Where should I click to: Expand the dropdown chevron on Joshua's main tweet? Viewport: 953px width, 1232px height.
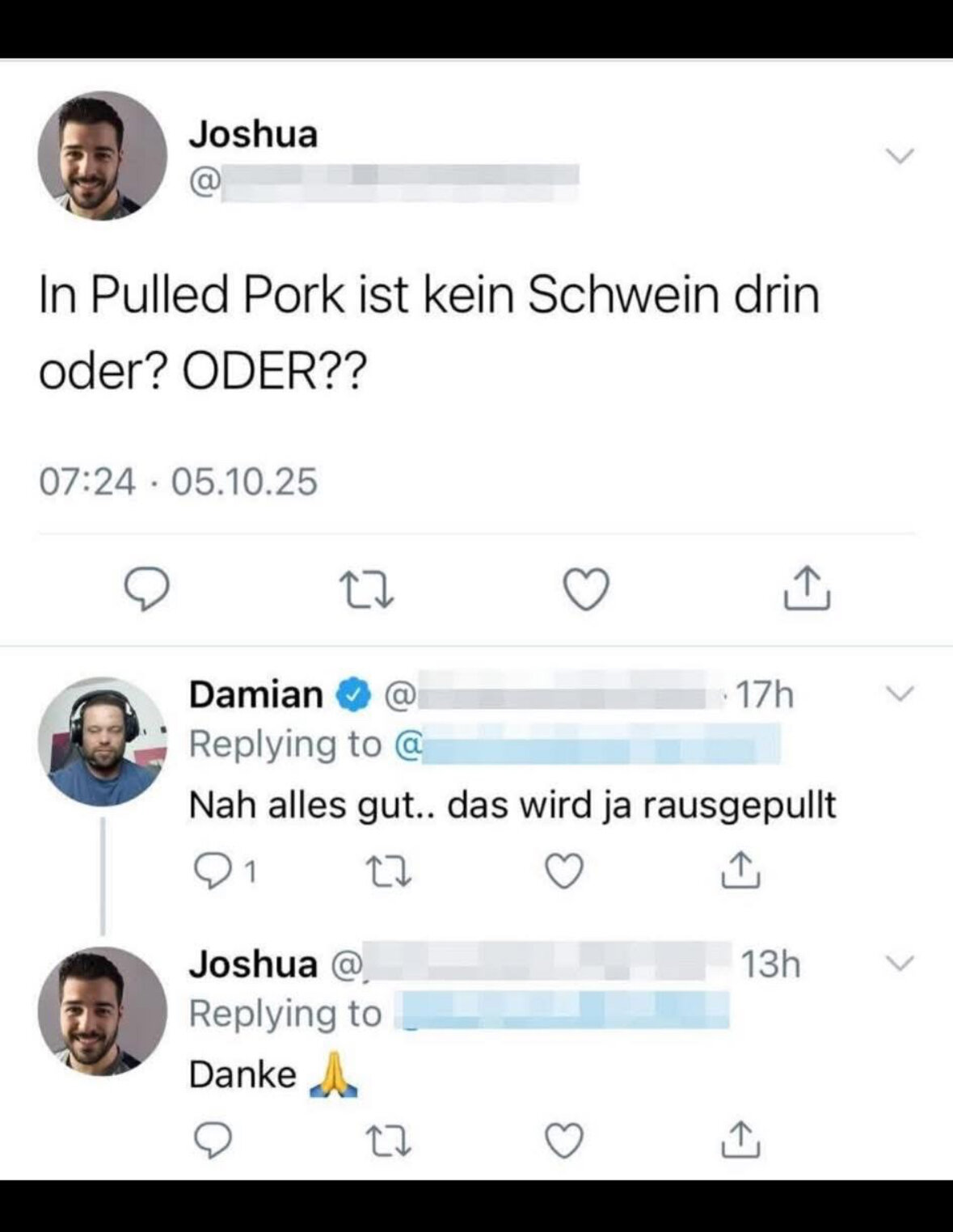click(x=900, y=154)
